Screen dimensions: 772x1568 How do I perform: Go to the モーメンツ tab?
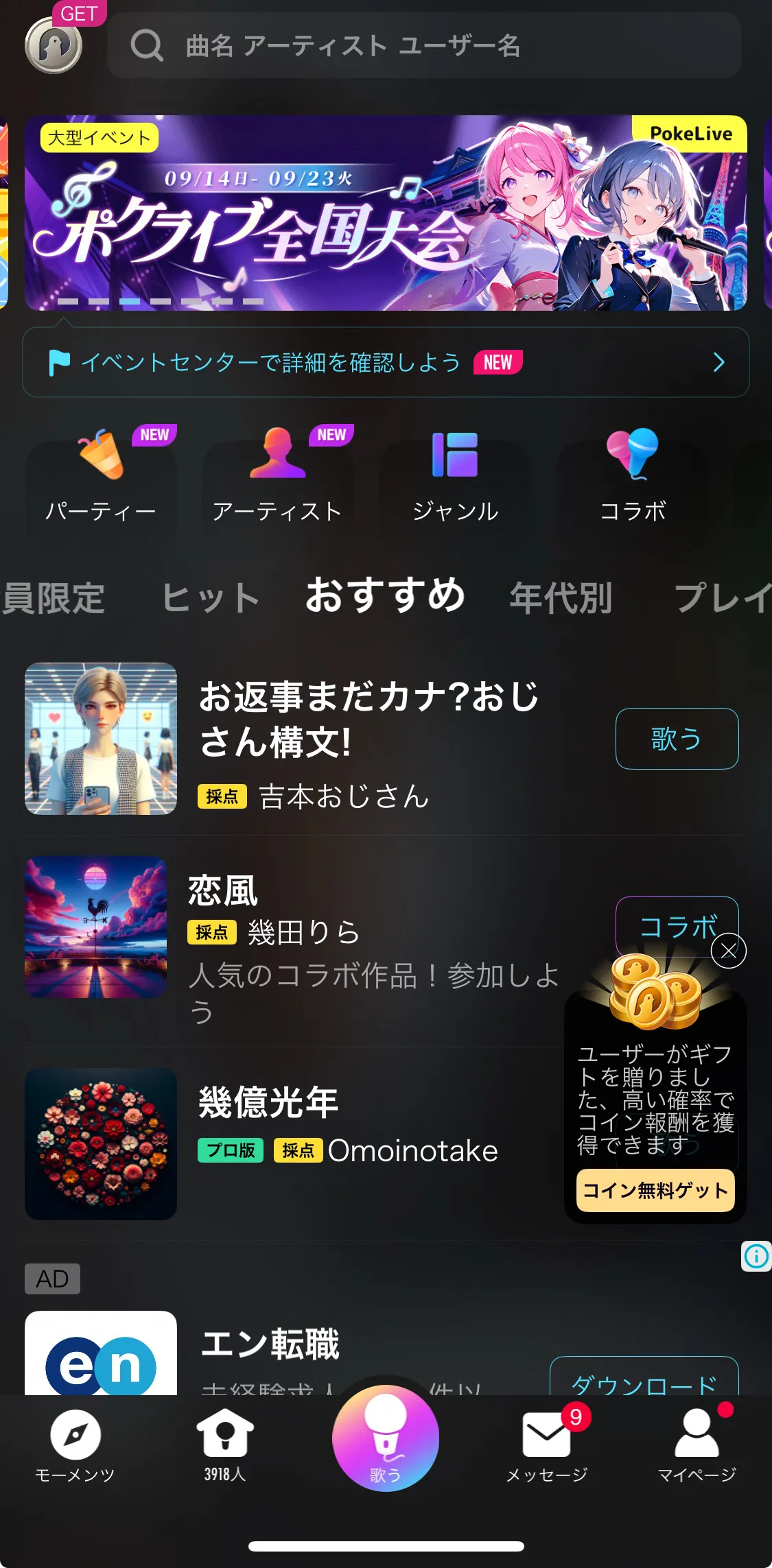[75, 1445]
